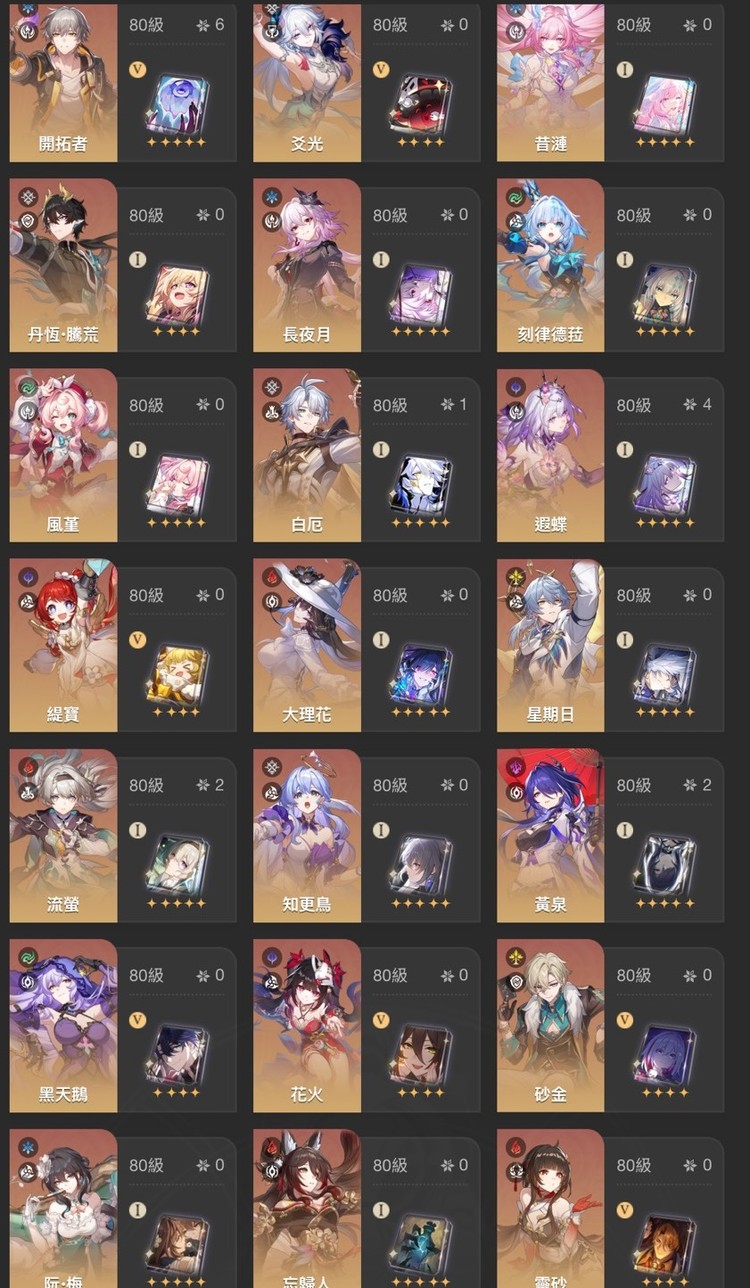750x1288 pixels.
Task: Select the 星期日 character card
Action: tap(610, 645)
